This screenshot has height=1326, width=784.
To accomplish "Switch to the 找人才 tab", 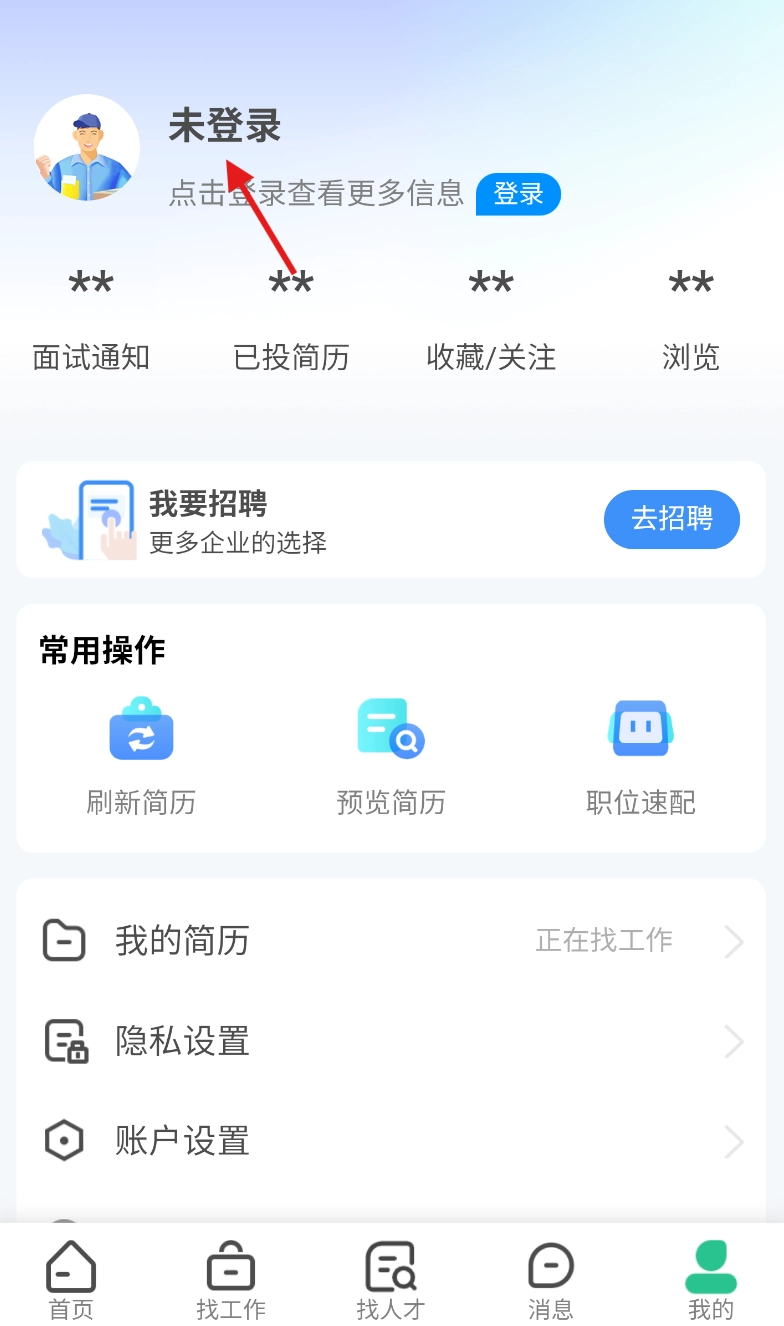I will click(391, 1280).
